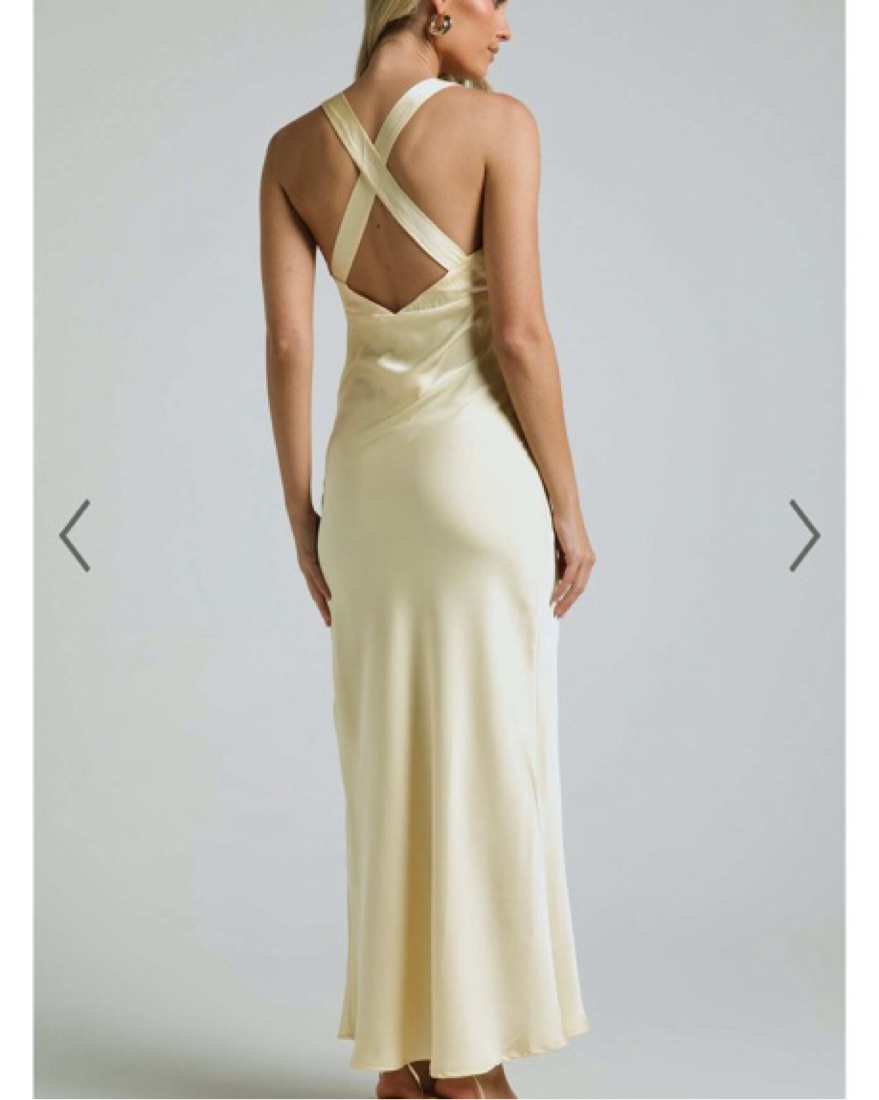Show the previous product photo
The height and width of the screenshot is (1100, 879).
point(75,536)
